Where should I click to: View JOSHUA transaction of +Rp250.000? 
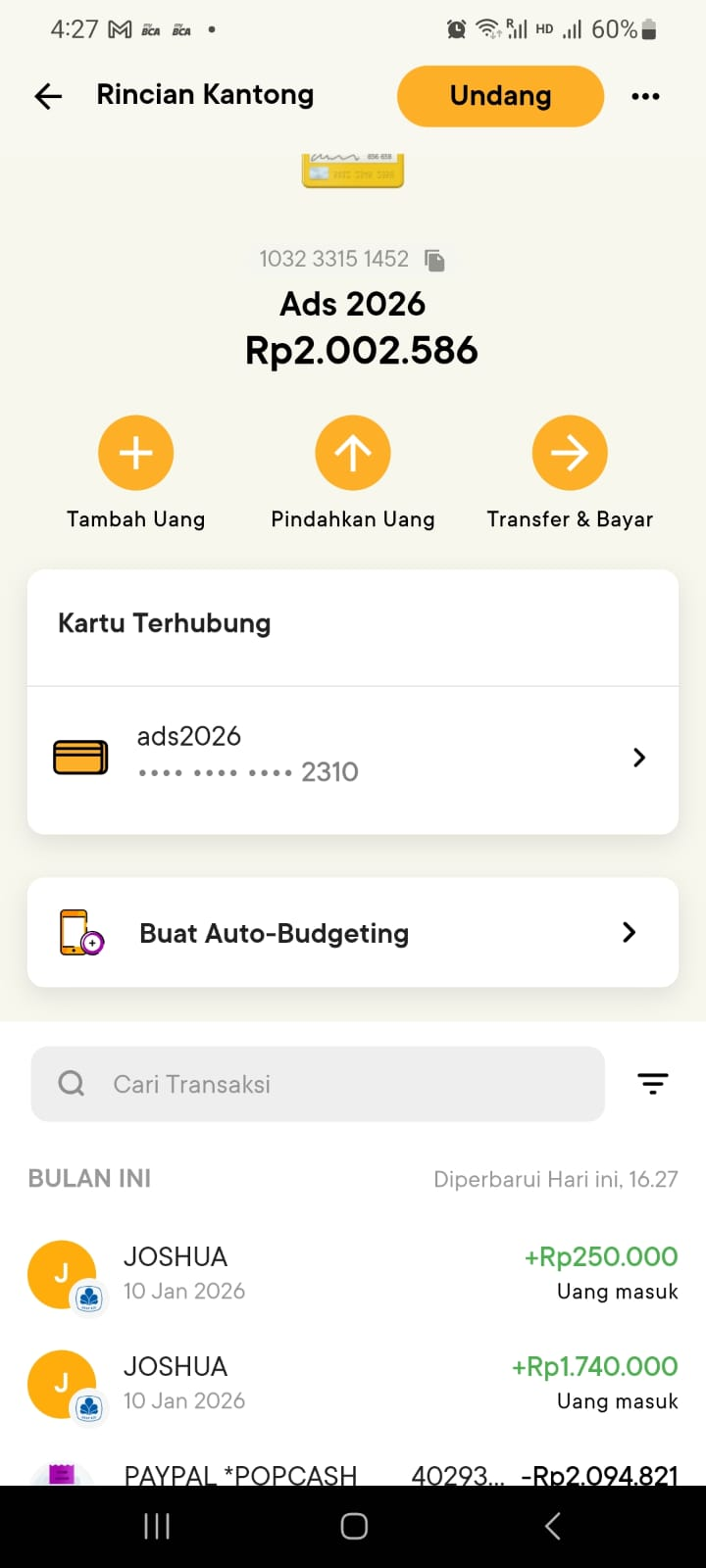coord(353,1273)
